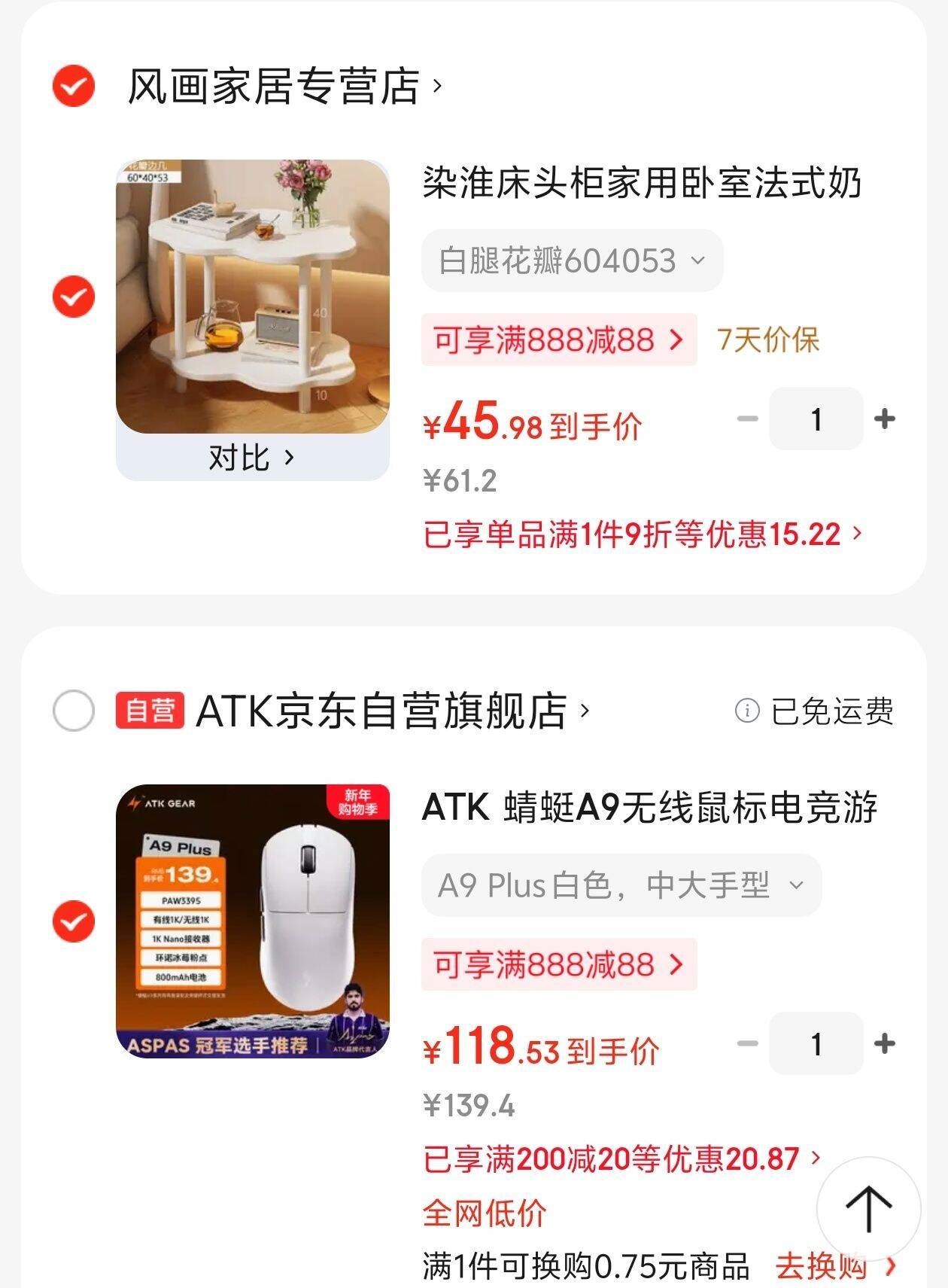Change the A9 Plus白色 variant option
Viewport: 948px width, 1288px height.
coord(621,885)
